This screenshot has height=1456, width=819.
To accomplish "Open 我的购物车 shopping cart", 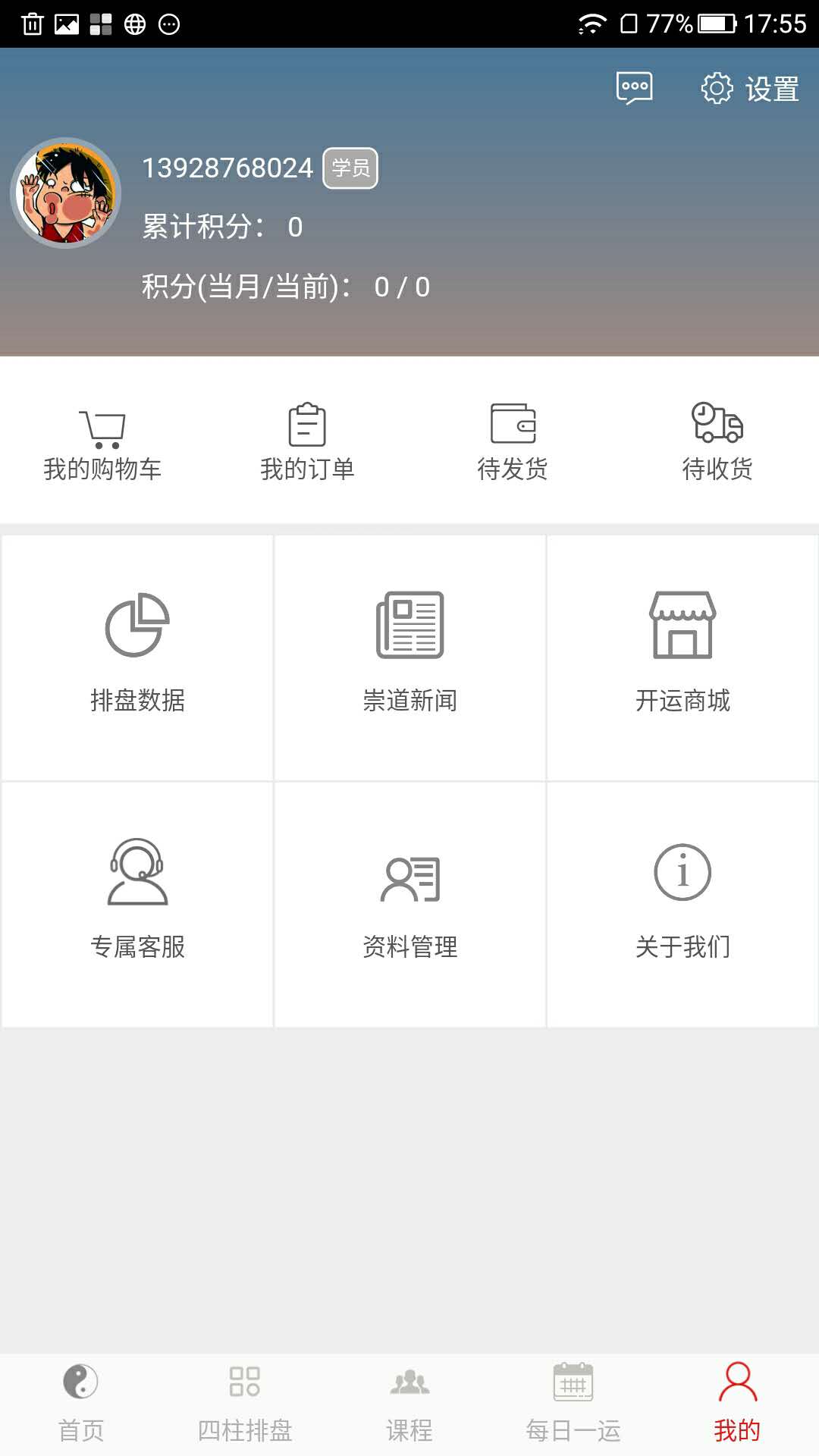I will coord(102,442).
